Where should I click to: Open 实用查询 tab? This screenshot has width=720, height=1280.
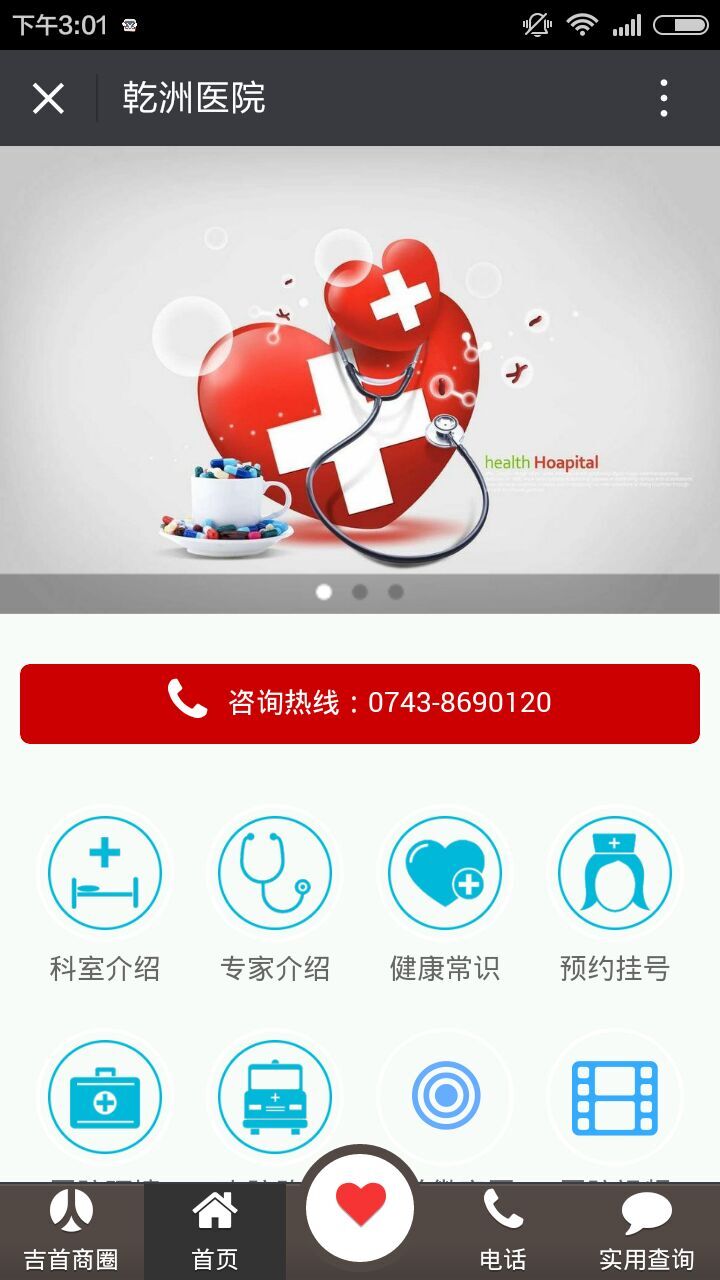(646, 1232)
